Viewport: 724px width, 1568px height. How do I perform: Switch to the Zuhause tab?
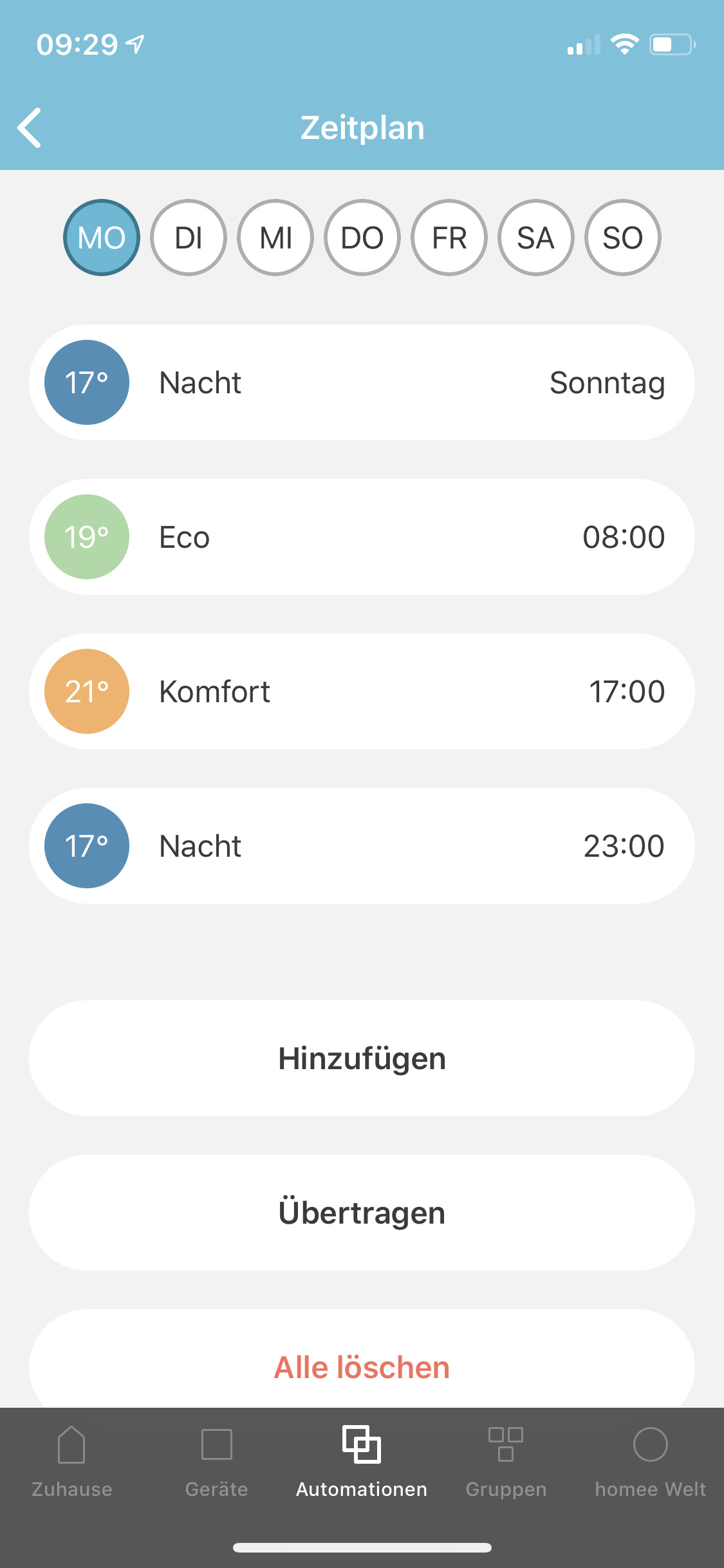click(72, 1461)
